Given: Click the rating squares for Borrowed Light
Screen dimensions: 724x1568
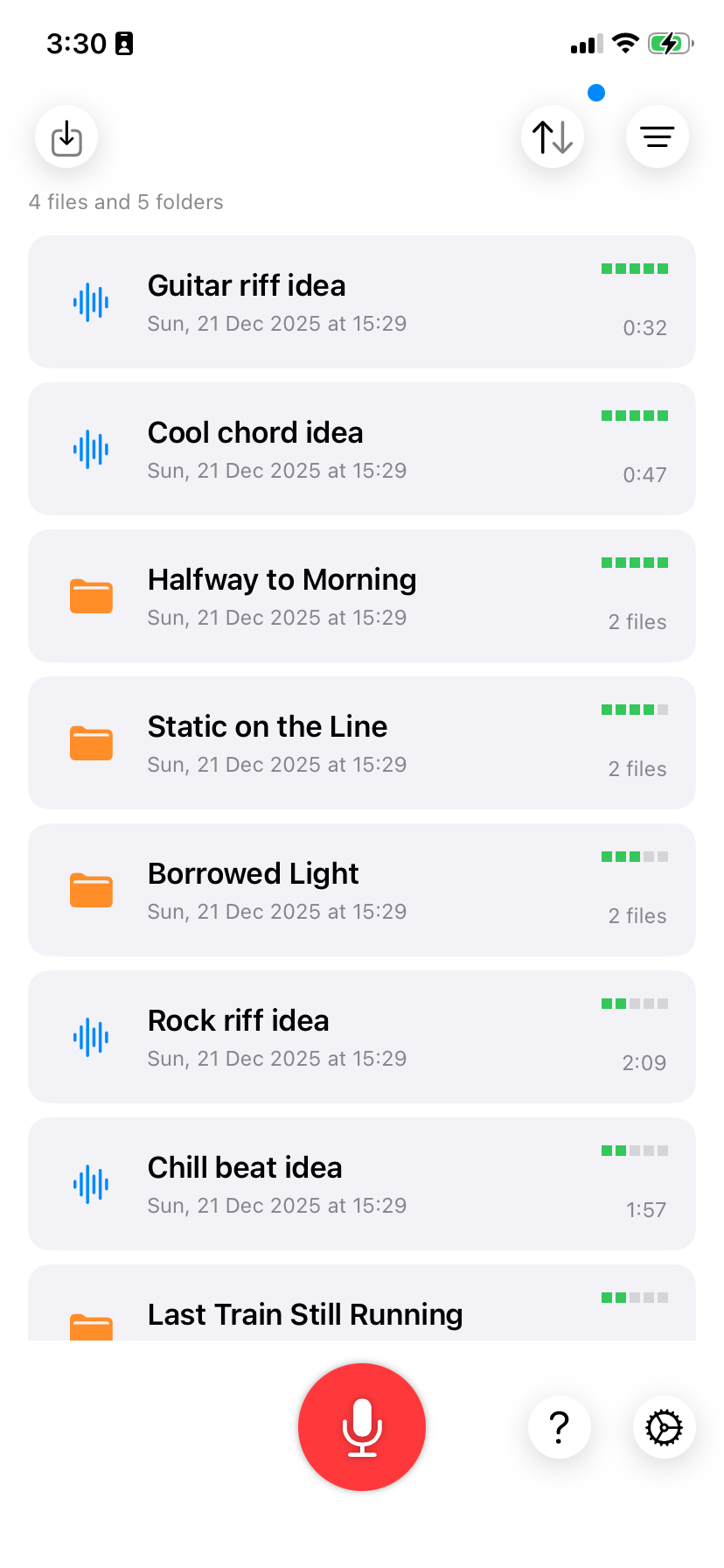Looking at the screenshot, I should 635,857.
